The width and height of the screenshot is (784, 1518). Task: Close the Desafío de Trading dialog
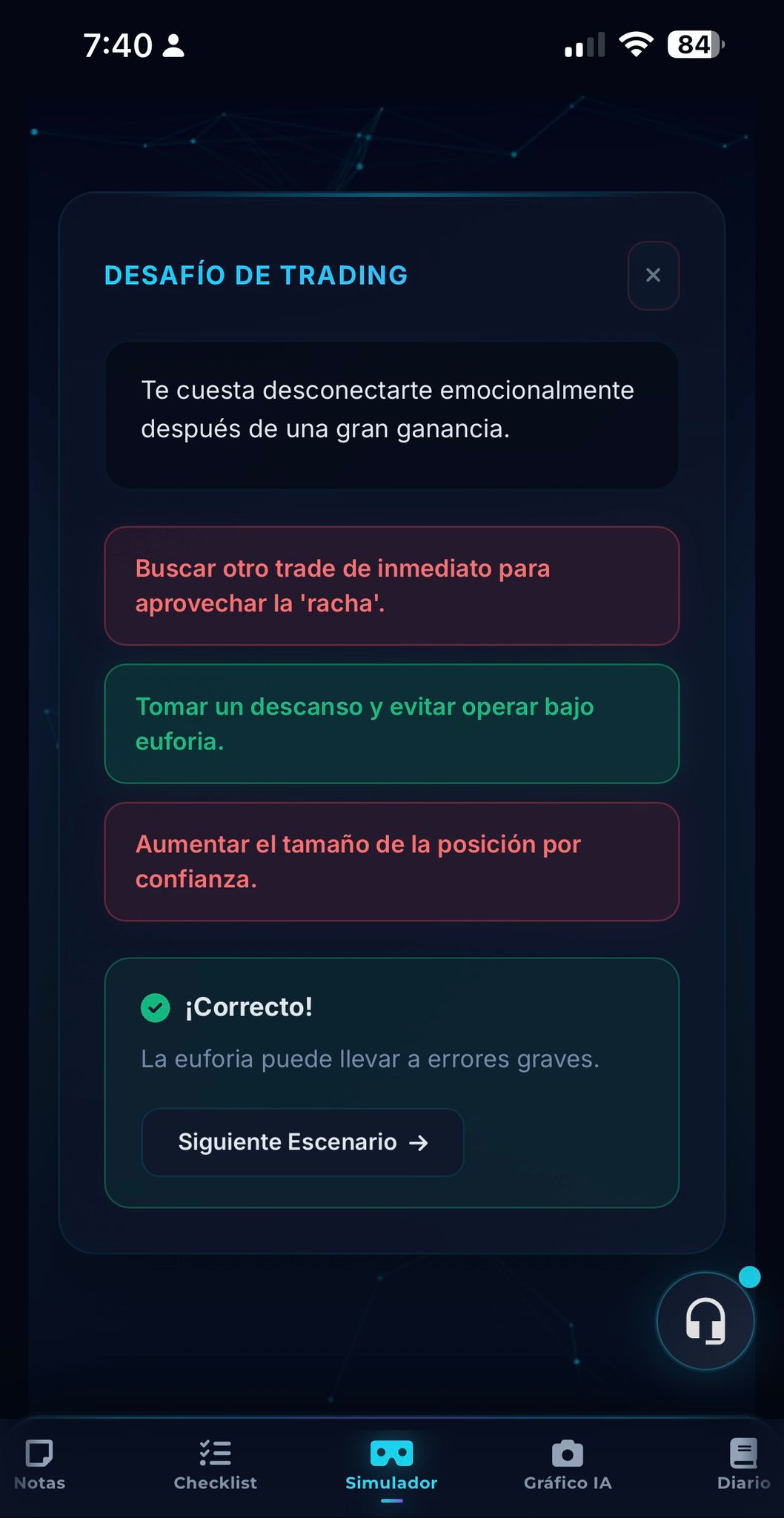[653, 275]
